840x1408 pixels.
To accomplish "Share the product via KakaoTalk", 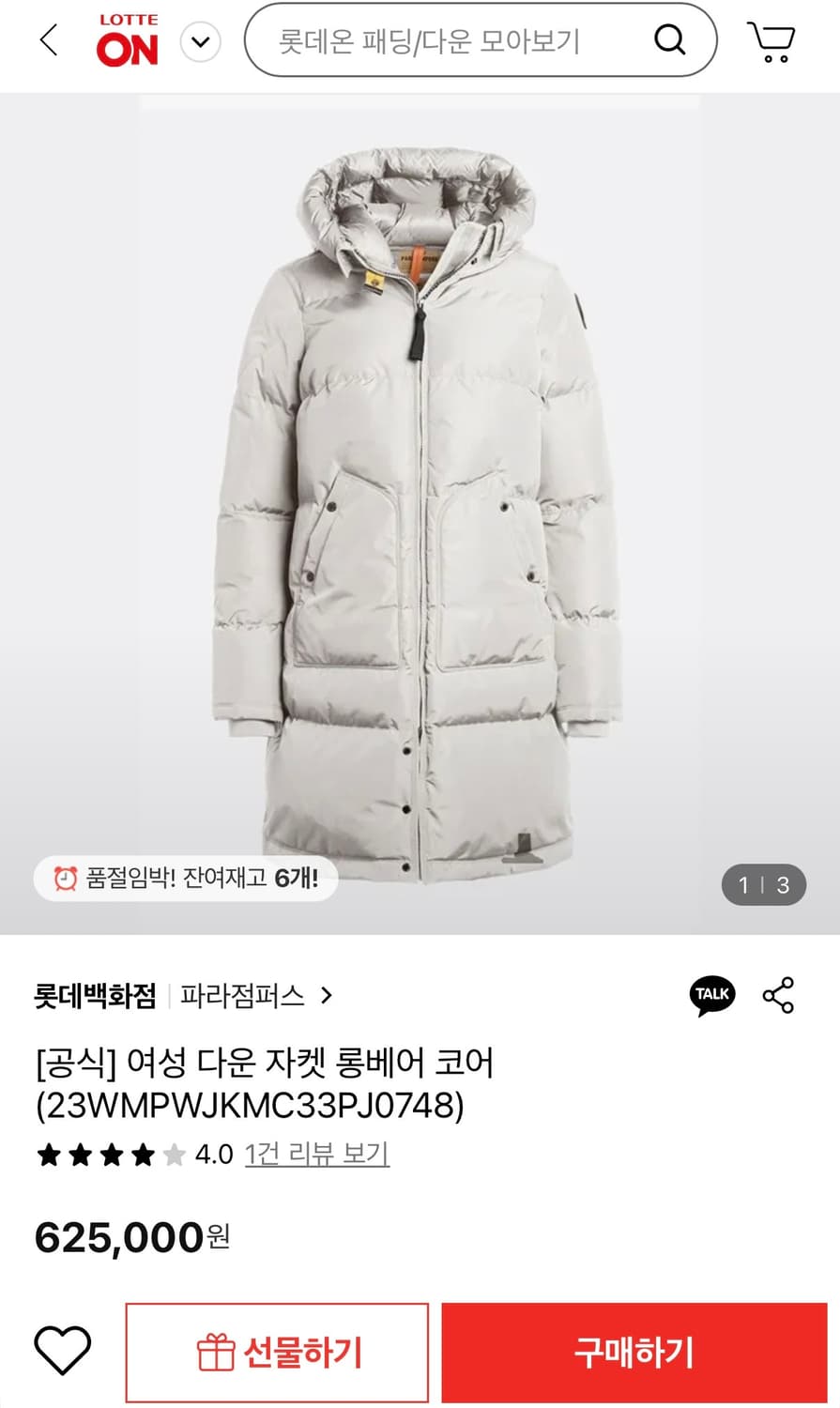I will click(x=711, y=996).
